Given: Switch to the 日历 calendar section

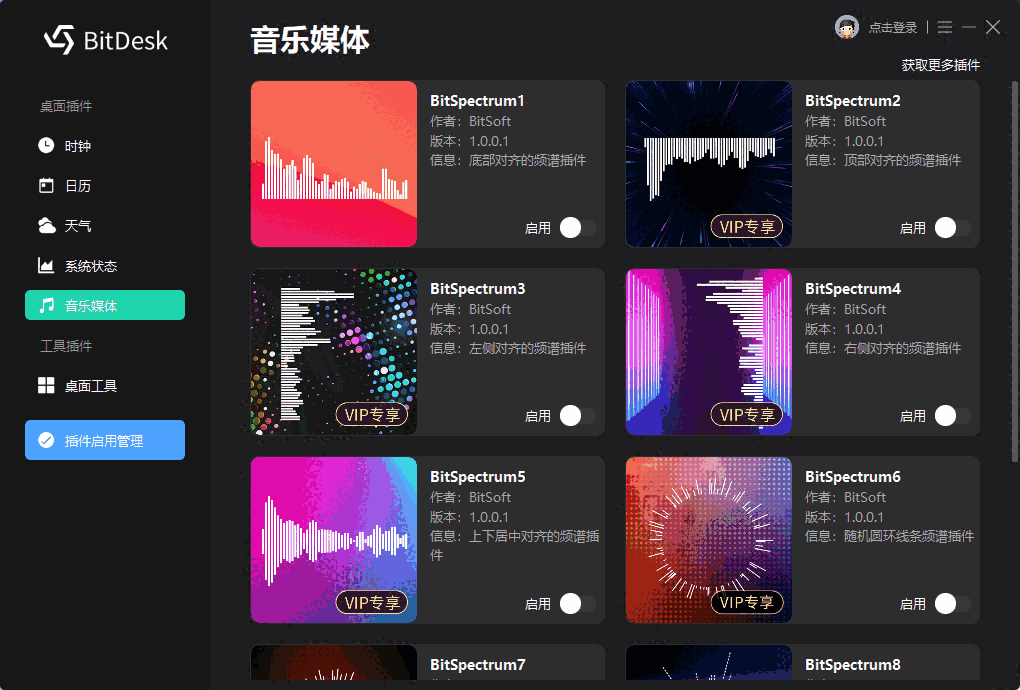Looking at the screenshot, I should click(78, 186).
